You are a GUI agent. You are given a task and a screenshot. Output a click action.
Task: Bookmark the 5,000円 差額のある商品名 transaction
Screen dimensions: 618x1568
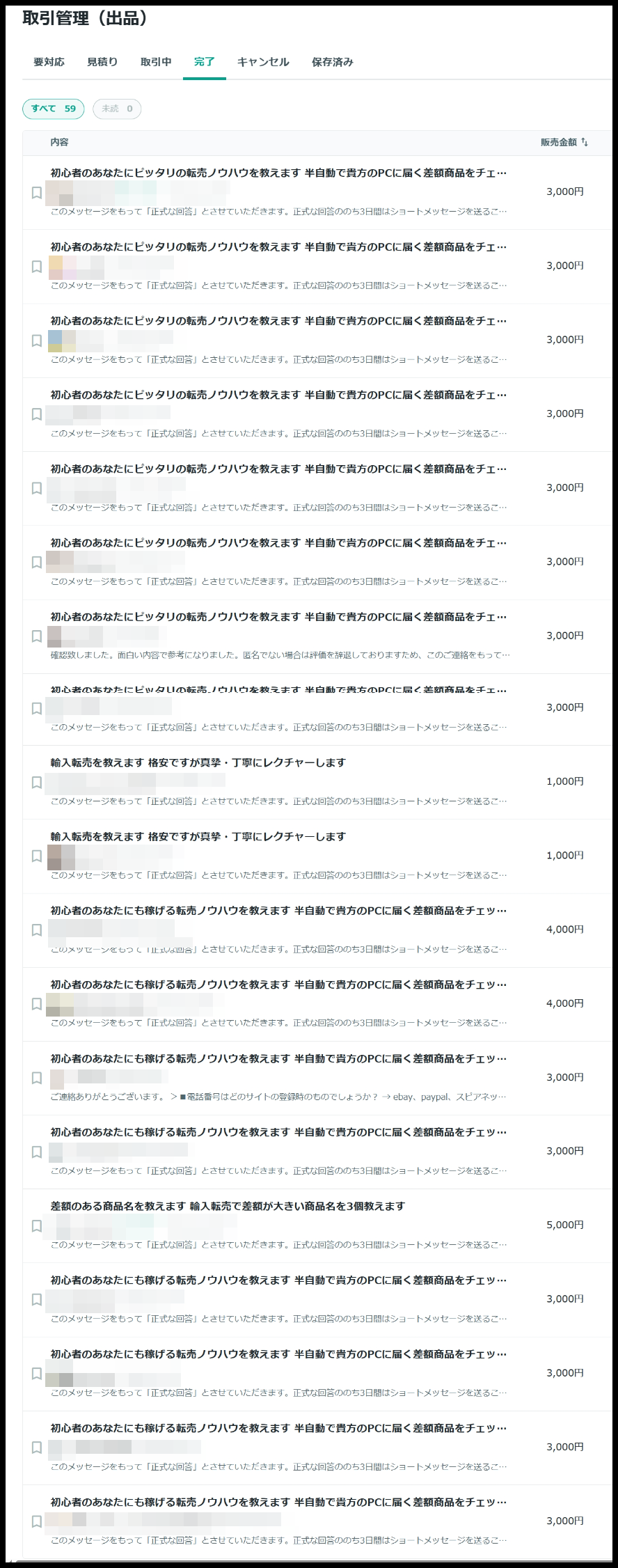pyautogui.click(x=37, y=1226)
